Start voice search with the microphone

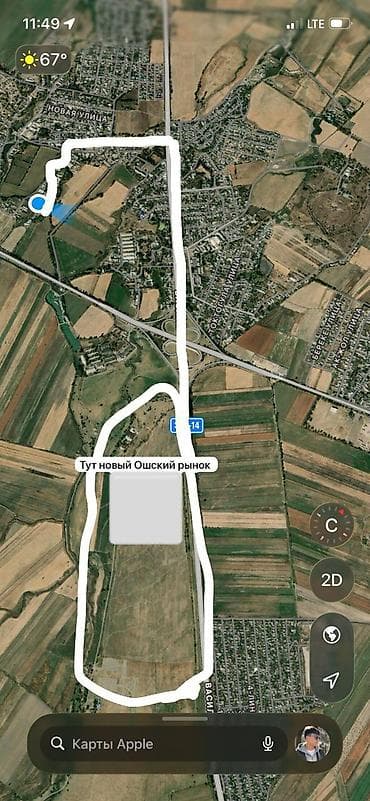(x=268, y=744)
